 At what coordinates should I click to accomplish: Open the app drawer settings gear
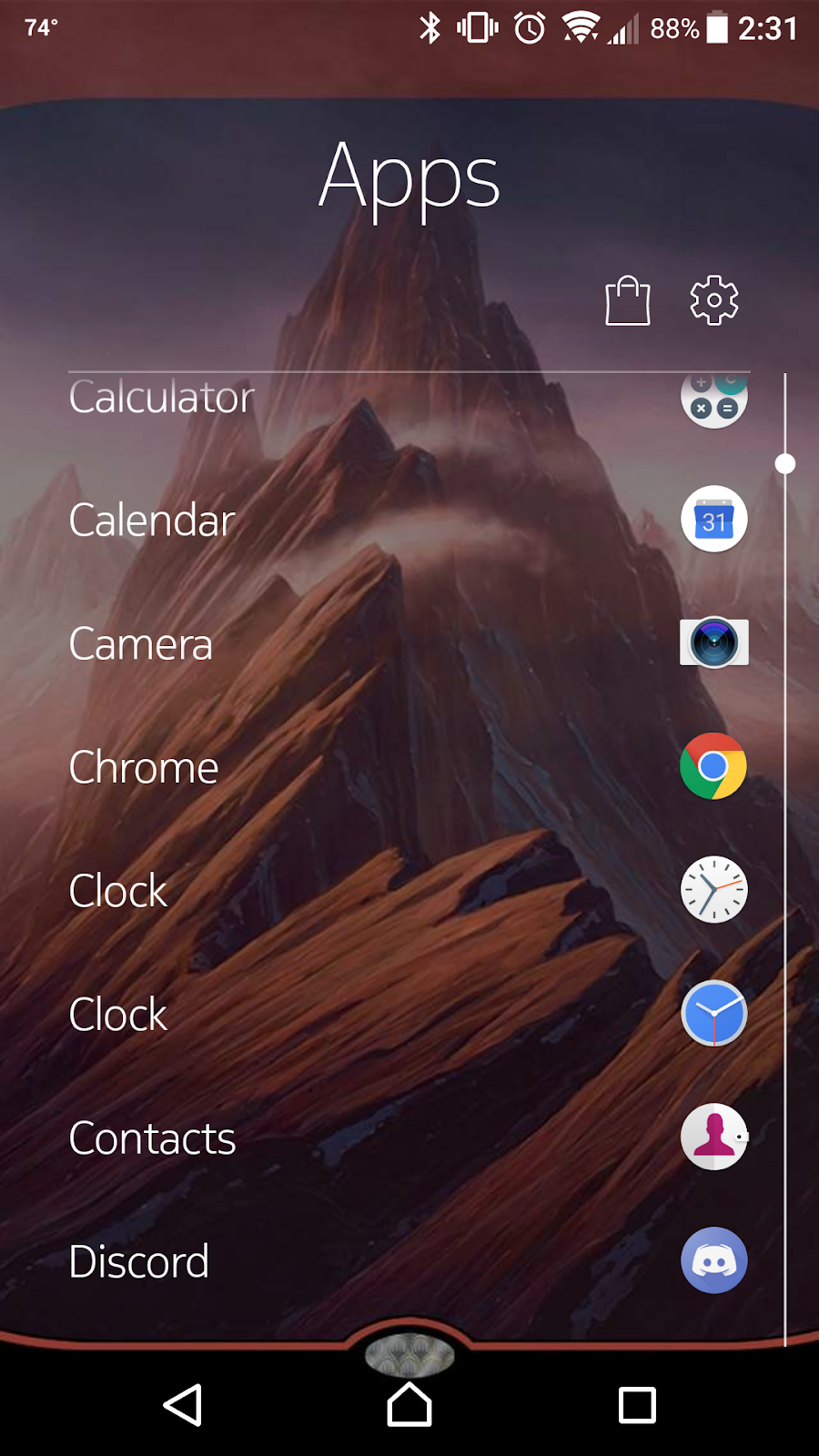click(714, 300)
